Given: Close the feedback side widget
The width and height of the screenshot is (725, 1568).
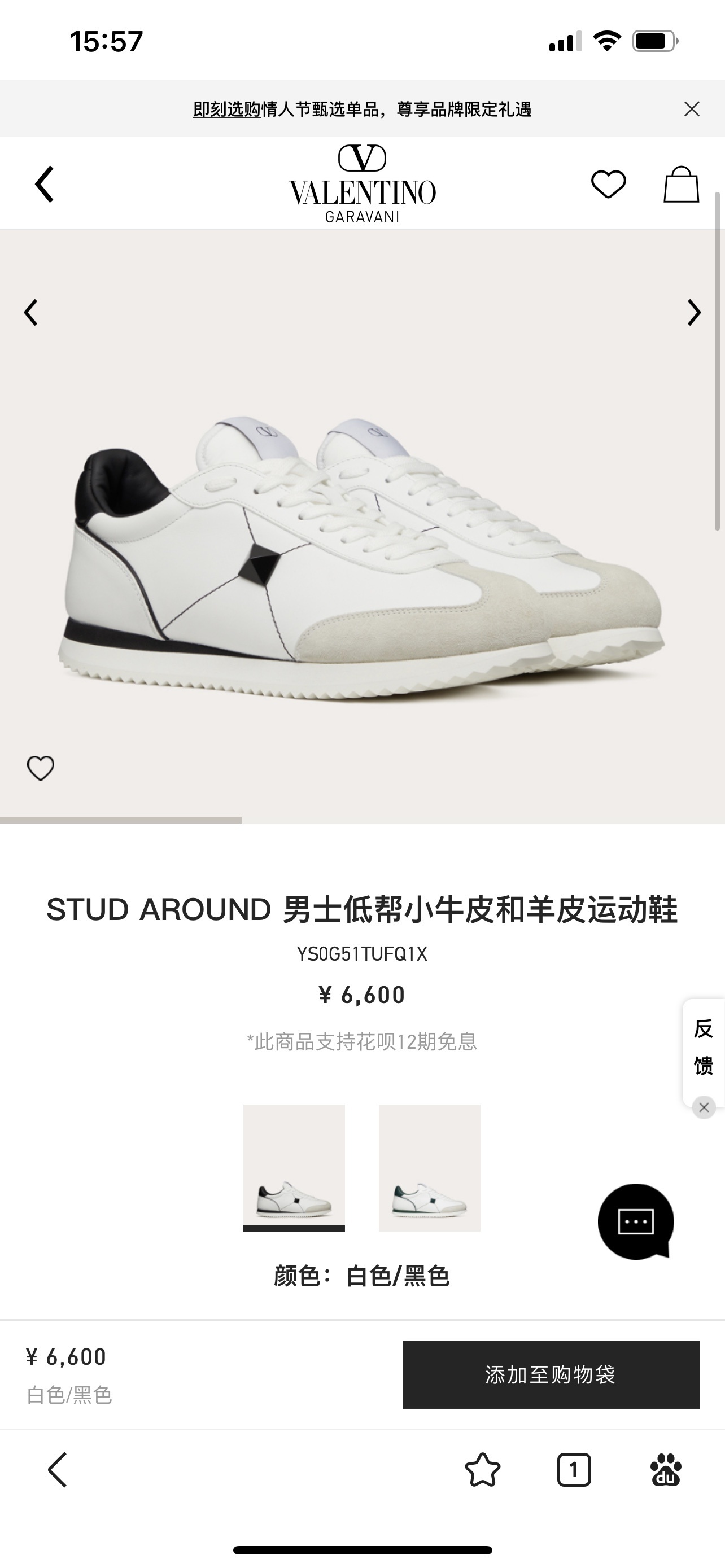Looking at the screenshot, I should [x=704, y=1107].
